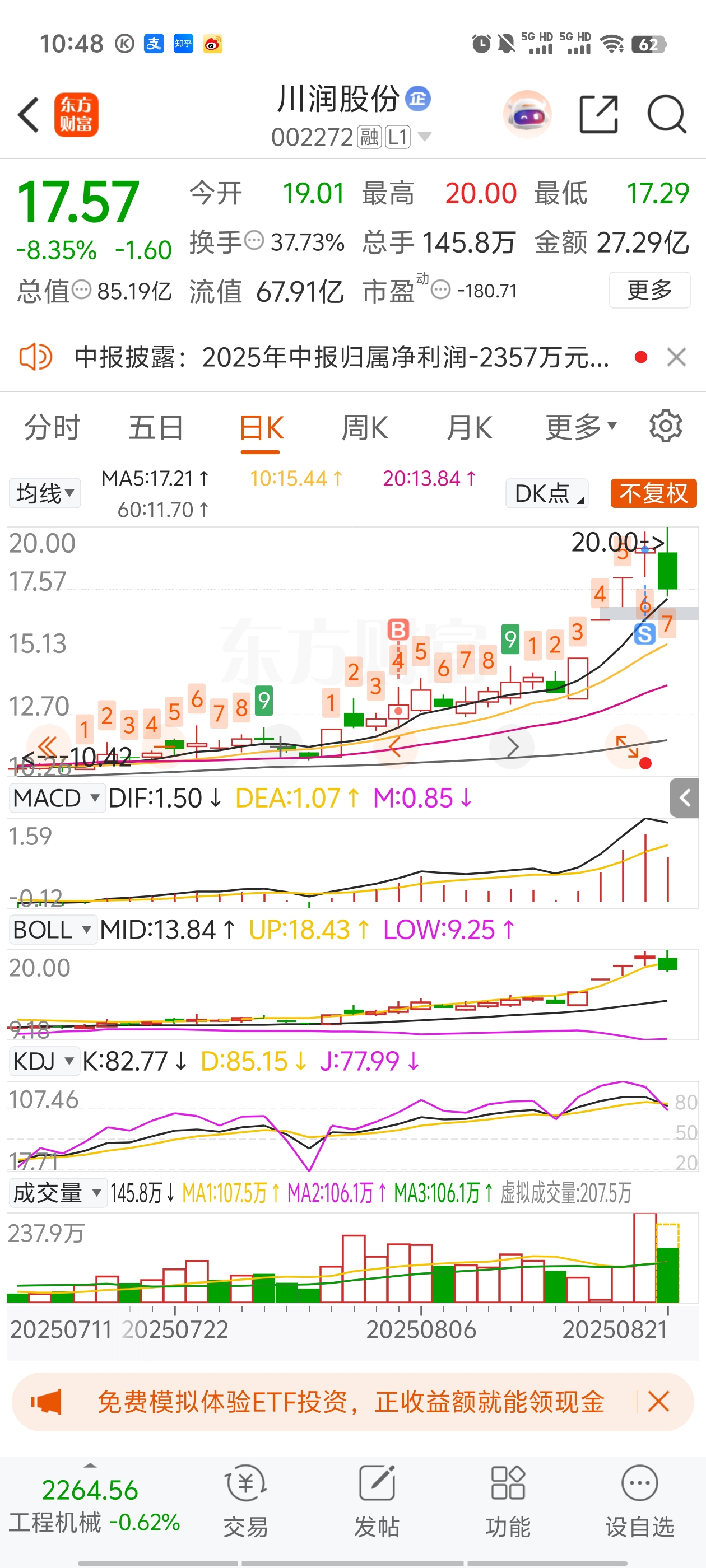Go back using the top-left arrow
The height and width of the screenshot is (1568, 706).
tap(29, 114)
